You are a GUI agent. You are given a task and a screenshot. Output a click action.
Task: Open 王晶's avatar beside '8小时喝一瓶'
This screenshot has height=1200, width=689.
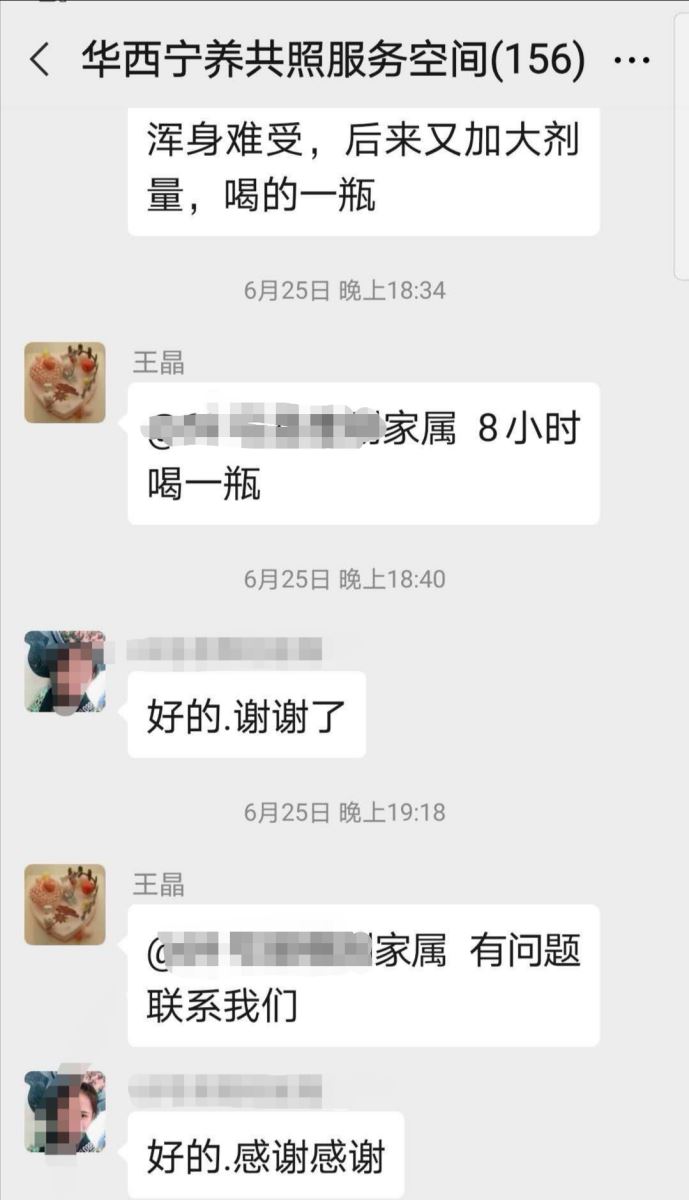pyautogui.click(x=65, y=382)
